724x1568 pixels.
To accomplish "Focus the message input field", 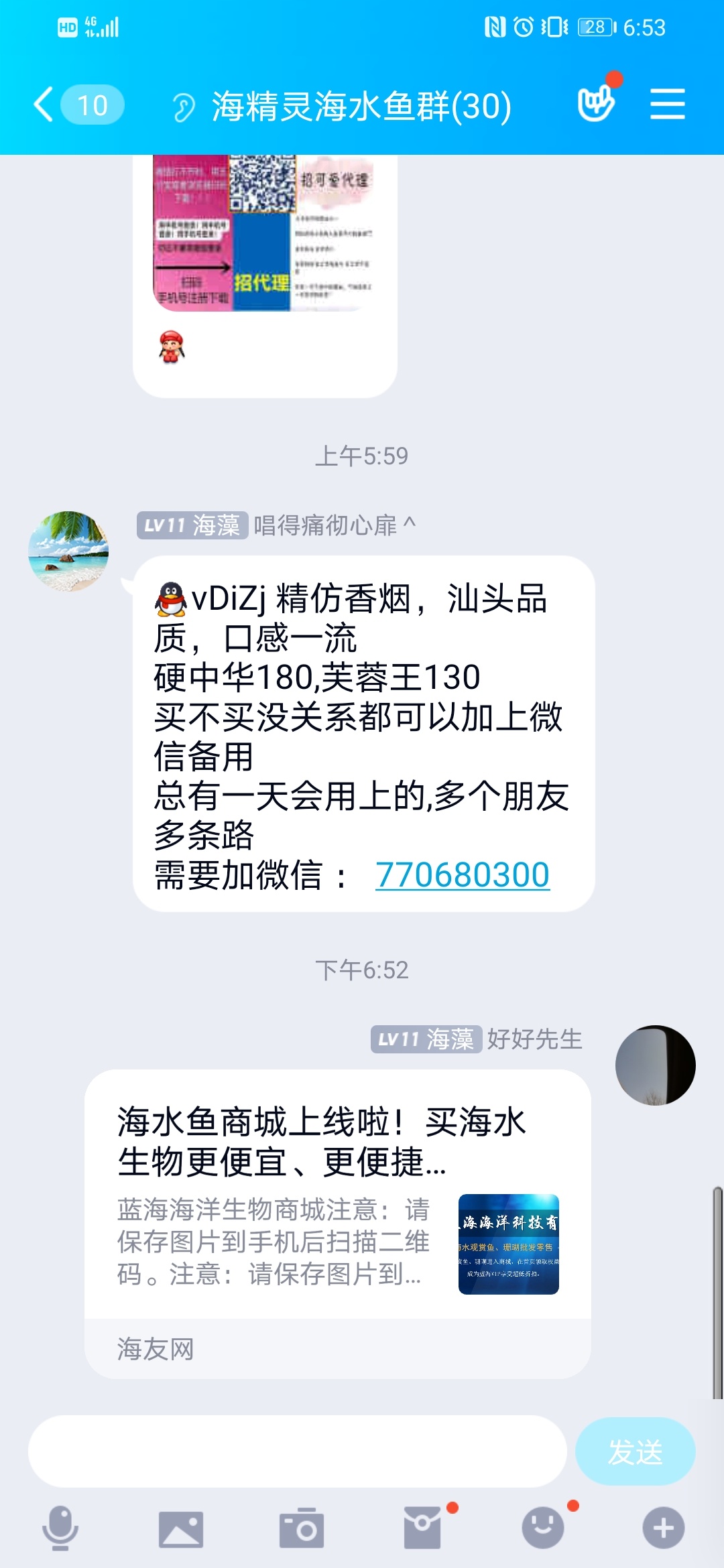I will pos(297,1451).
